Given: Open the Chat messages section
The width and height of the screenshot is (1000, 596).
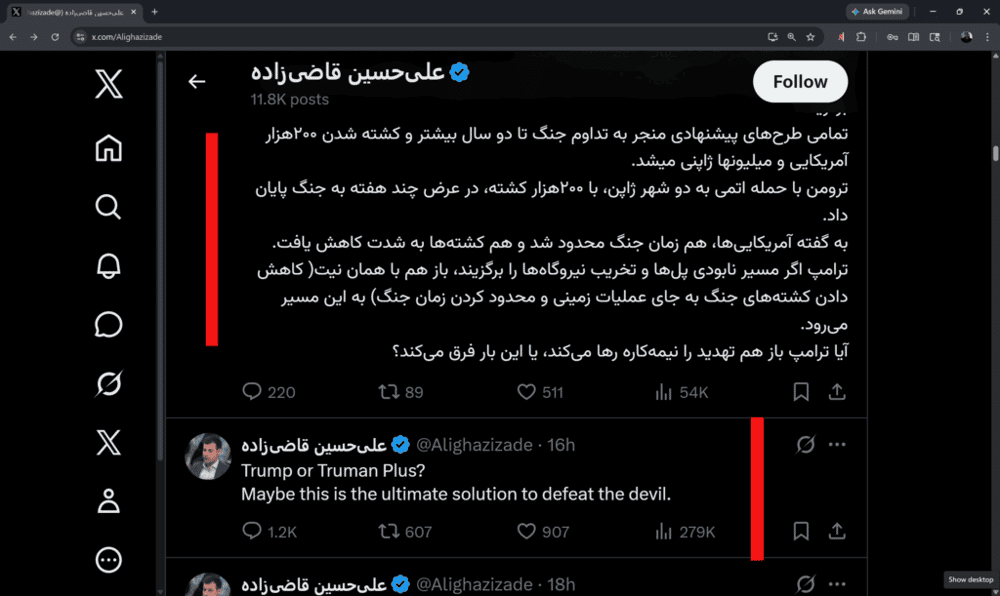Looking at the screenshot, I should (x=108, y=324).
